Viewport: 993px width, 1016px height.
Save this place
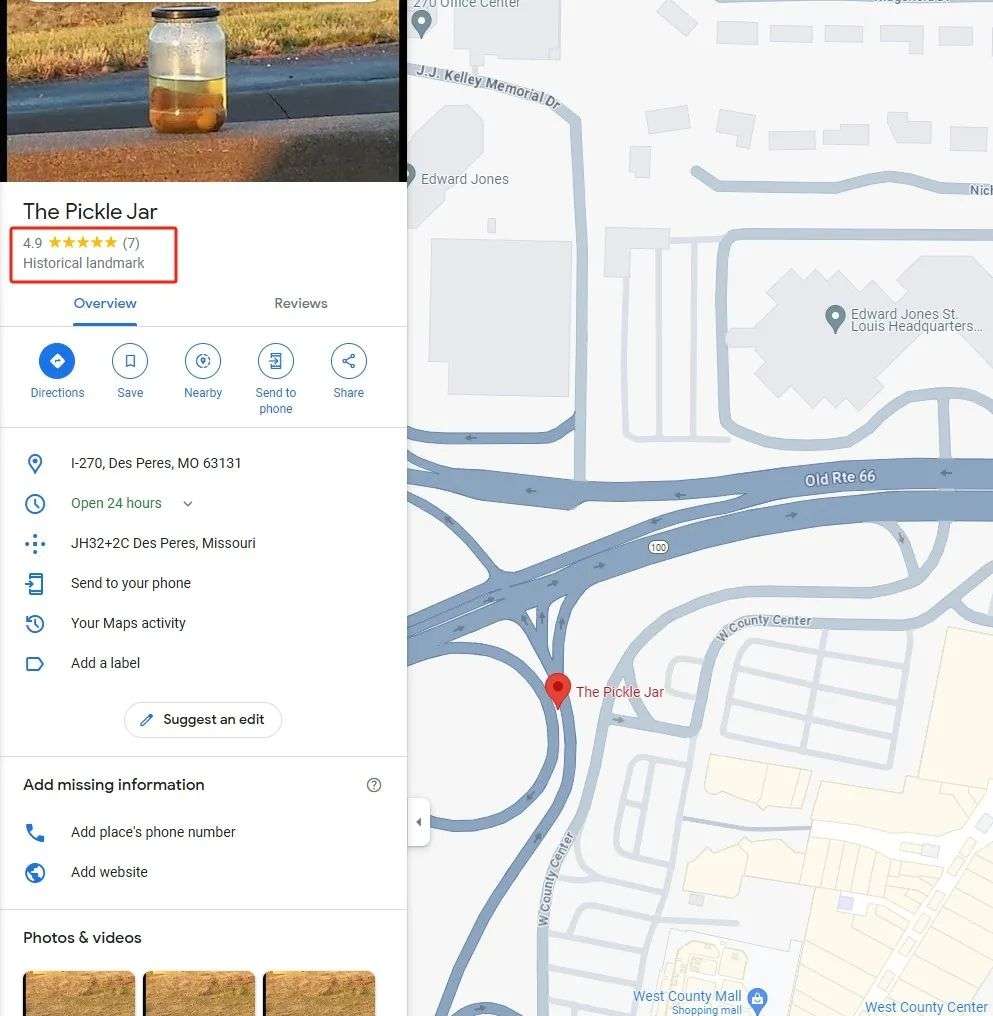point(130,362)
